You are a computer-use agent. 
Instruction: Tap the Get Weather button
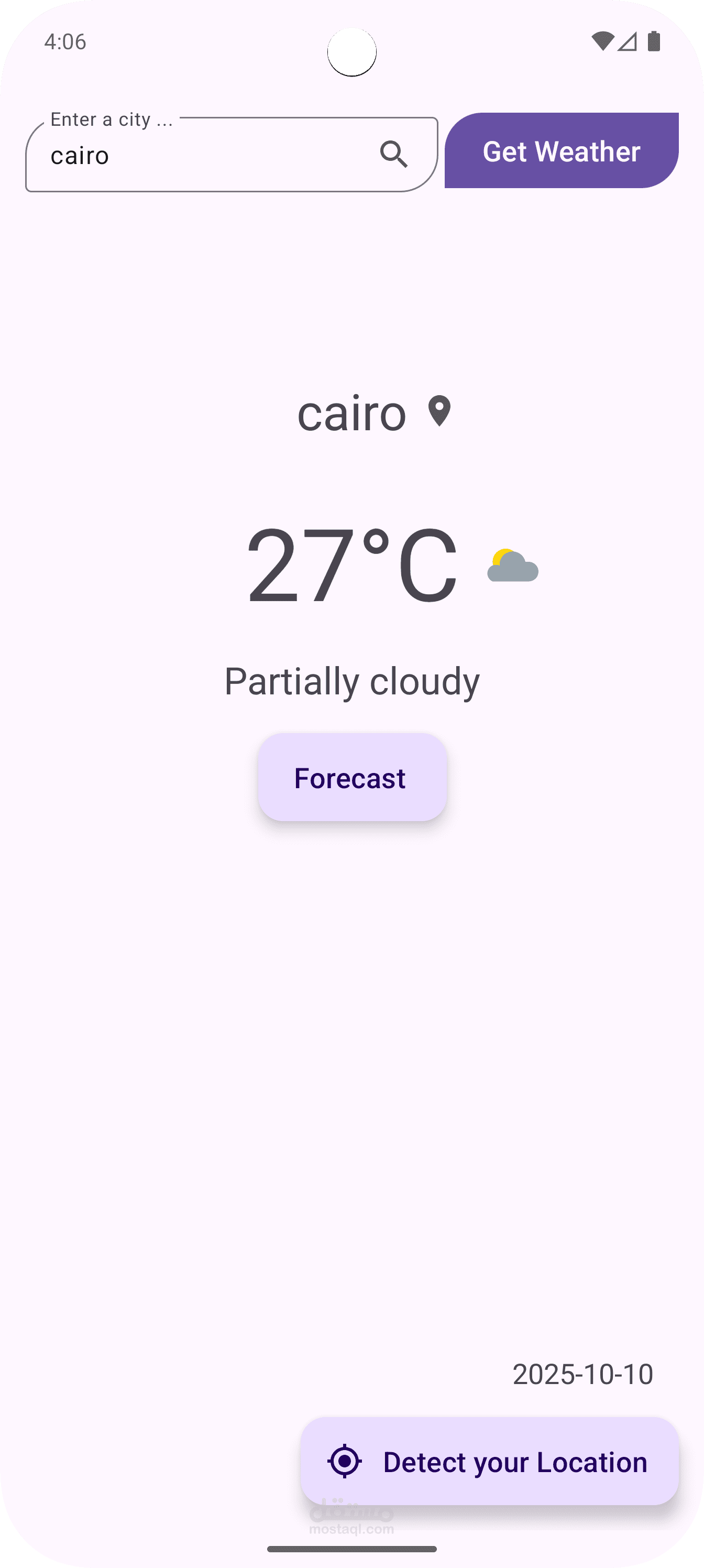point(561,151)
